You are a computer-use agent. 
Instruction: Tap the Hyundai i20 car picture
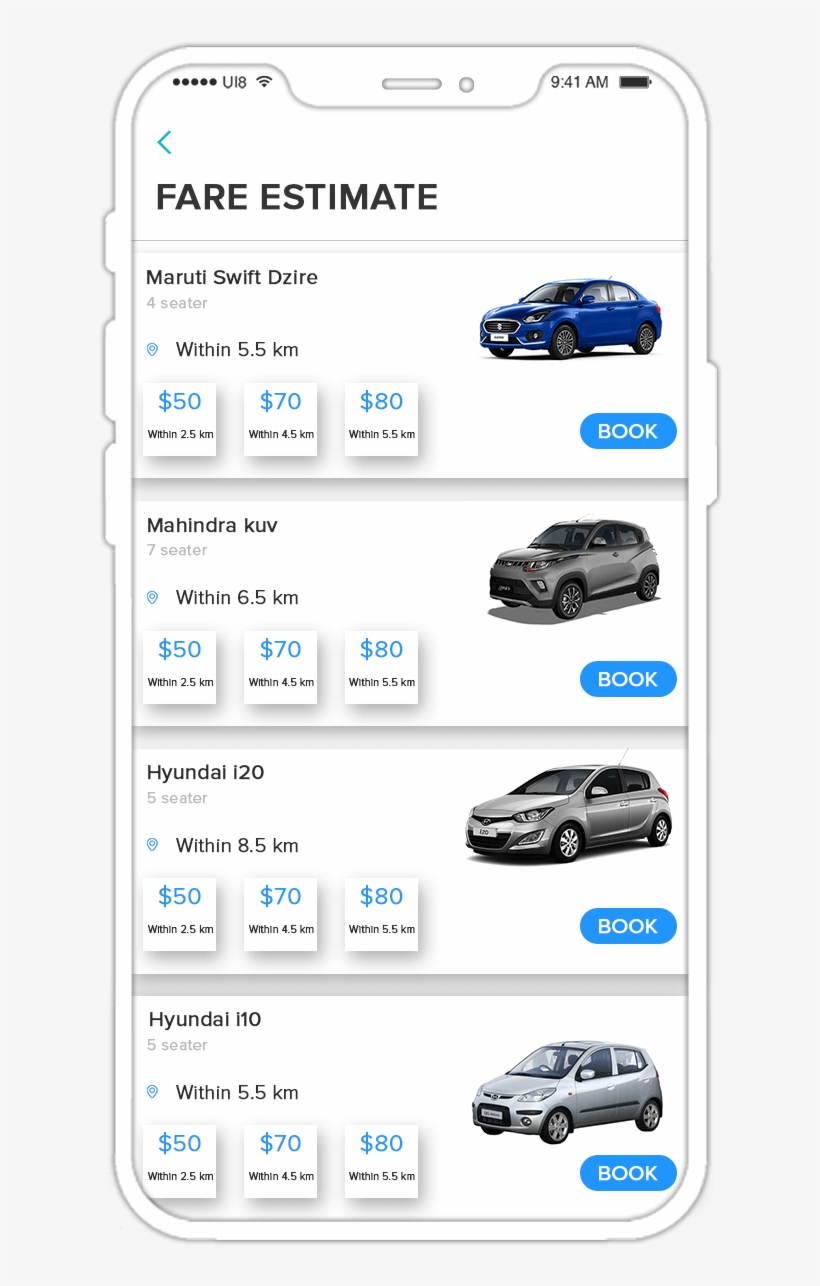(x=568, y=812)
